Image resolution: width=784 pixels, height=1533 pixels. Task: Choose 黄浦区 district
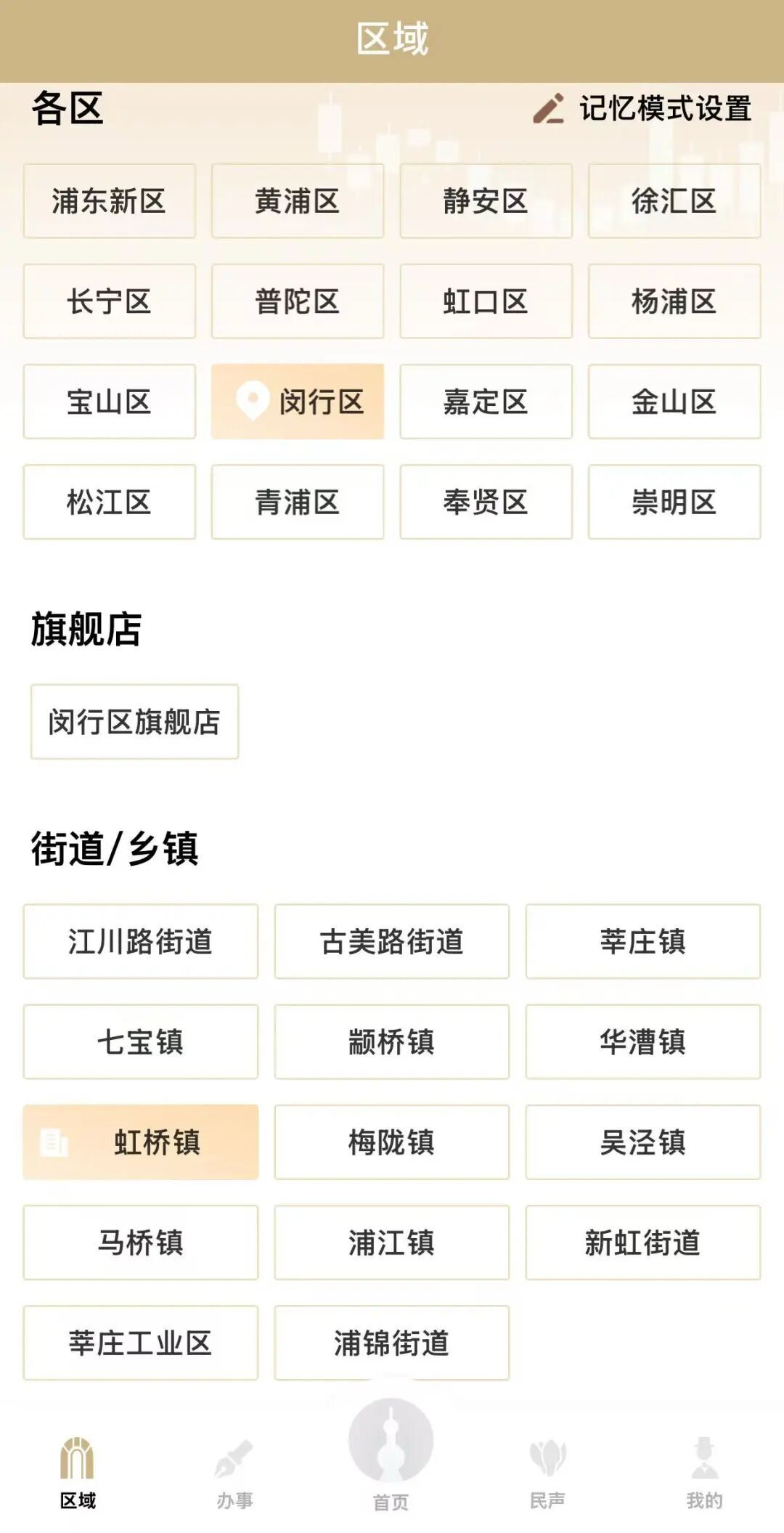coord(297,201)
